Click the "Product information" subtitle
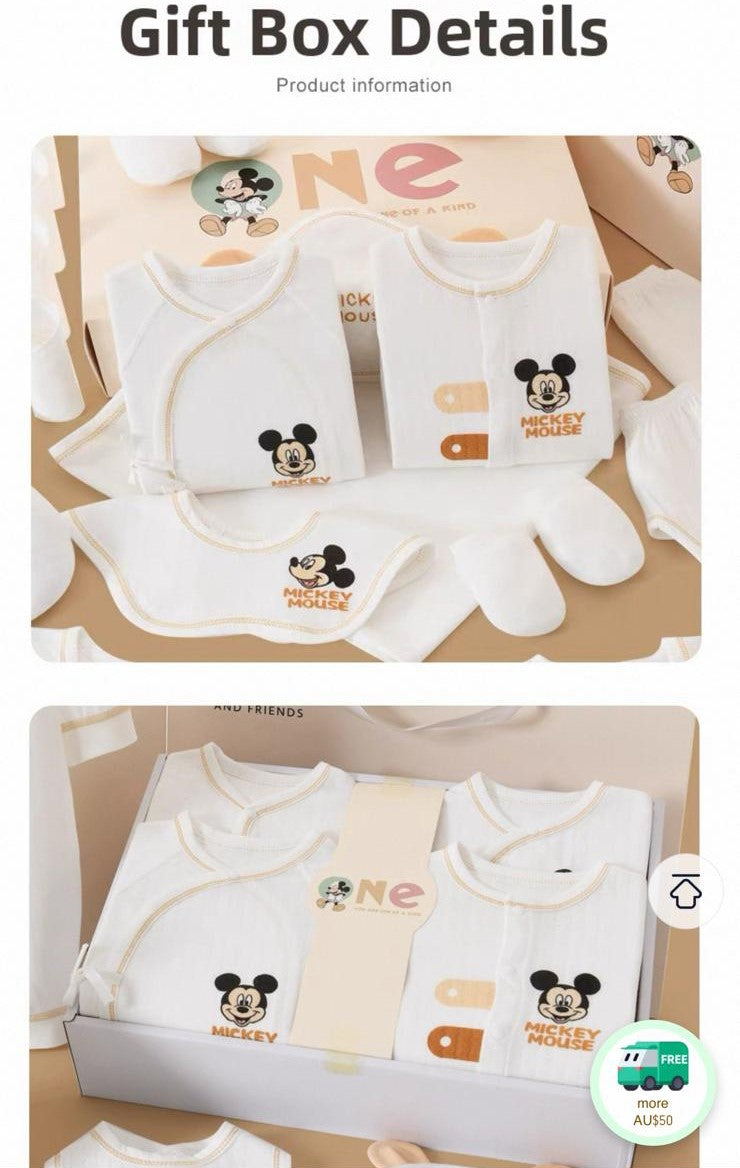 [x=368, y=87]
